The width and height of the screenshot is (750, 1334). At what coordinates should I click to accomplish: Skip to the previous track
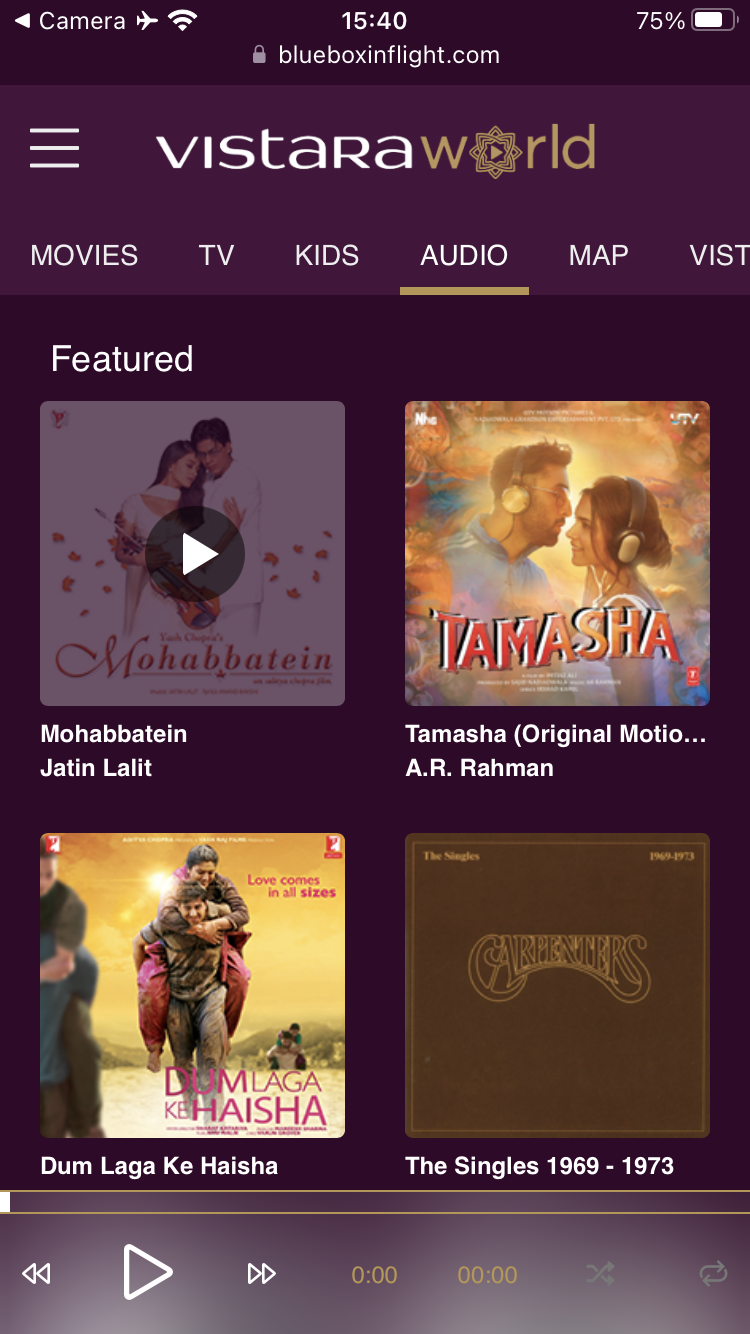coord(37,1274)
